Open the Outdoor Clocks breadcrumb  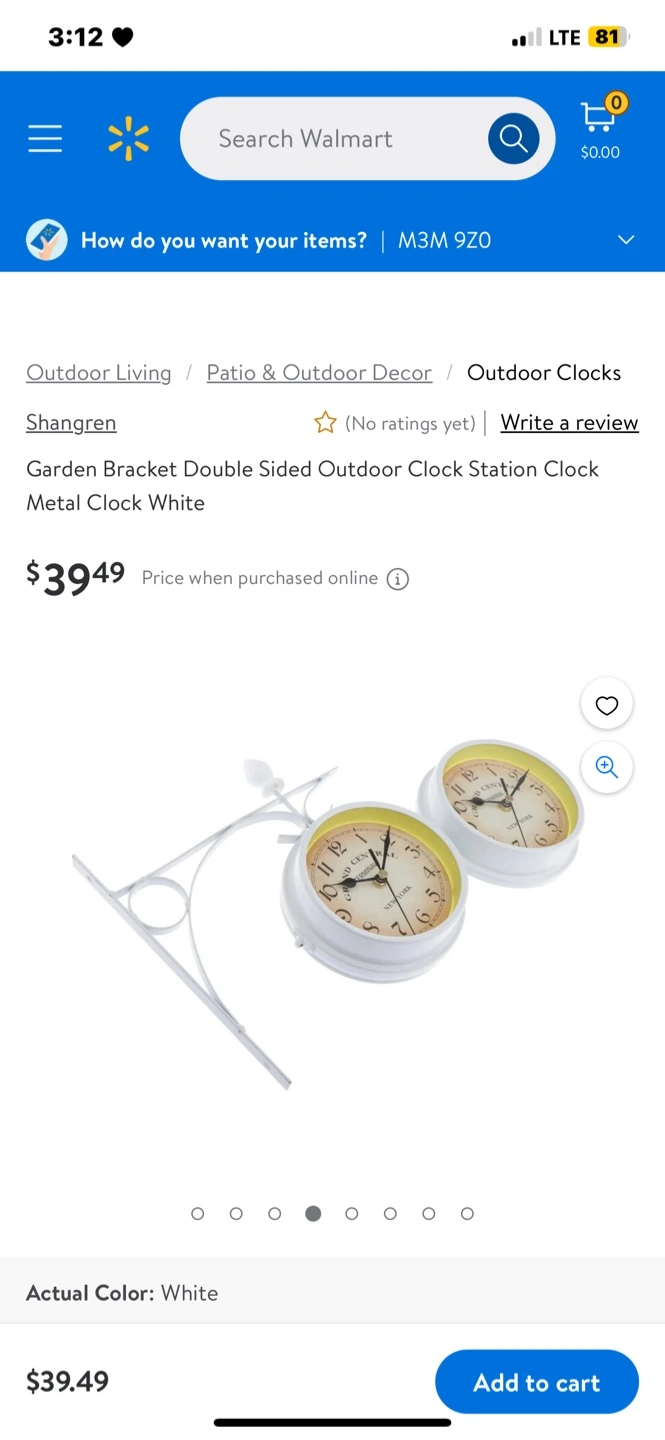click(x=544, y=373)
